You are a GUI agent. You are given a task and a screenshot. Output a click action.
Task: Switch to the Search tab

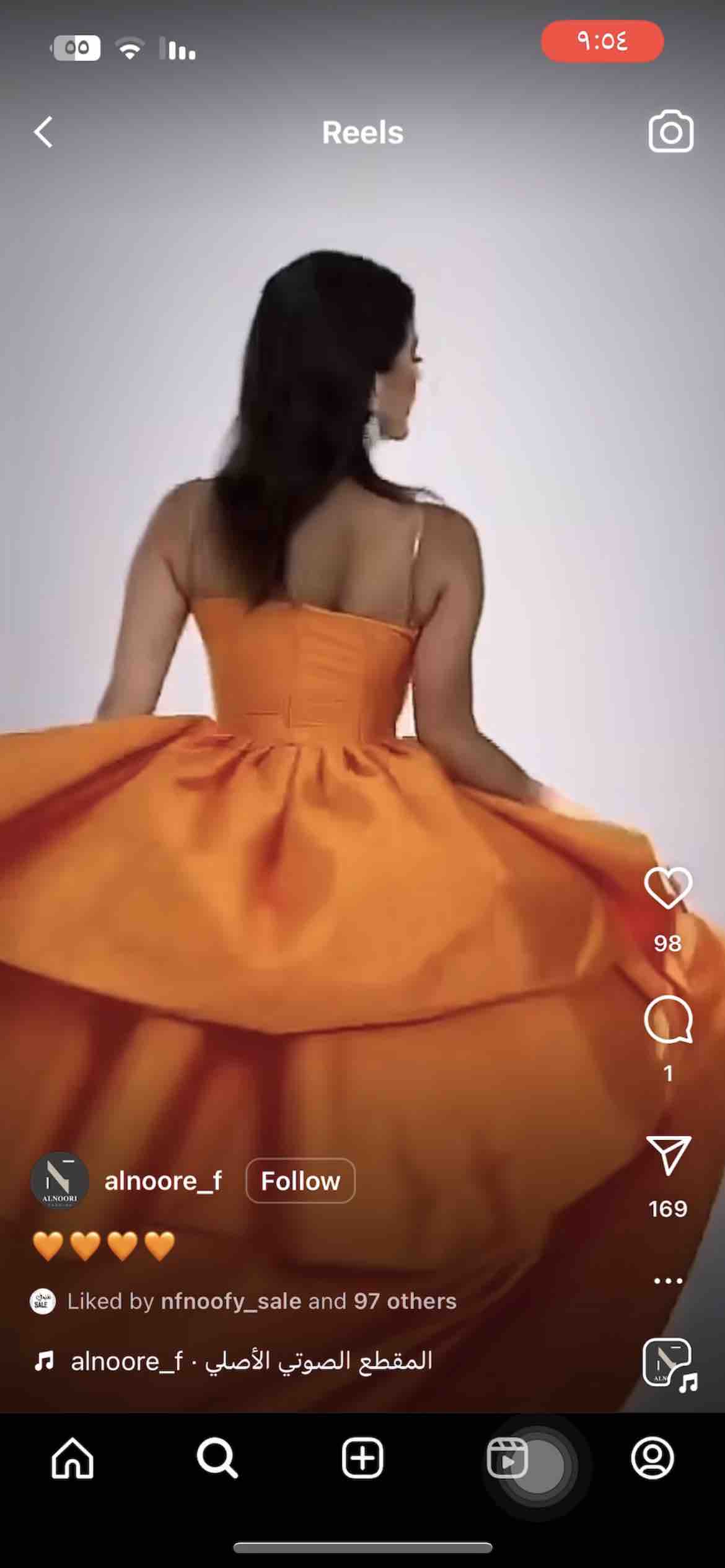(x=217, y=1458)
